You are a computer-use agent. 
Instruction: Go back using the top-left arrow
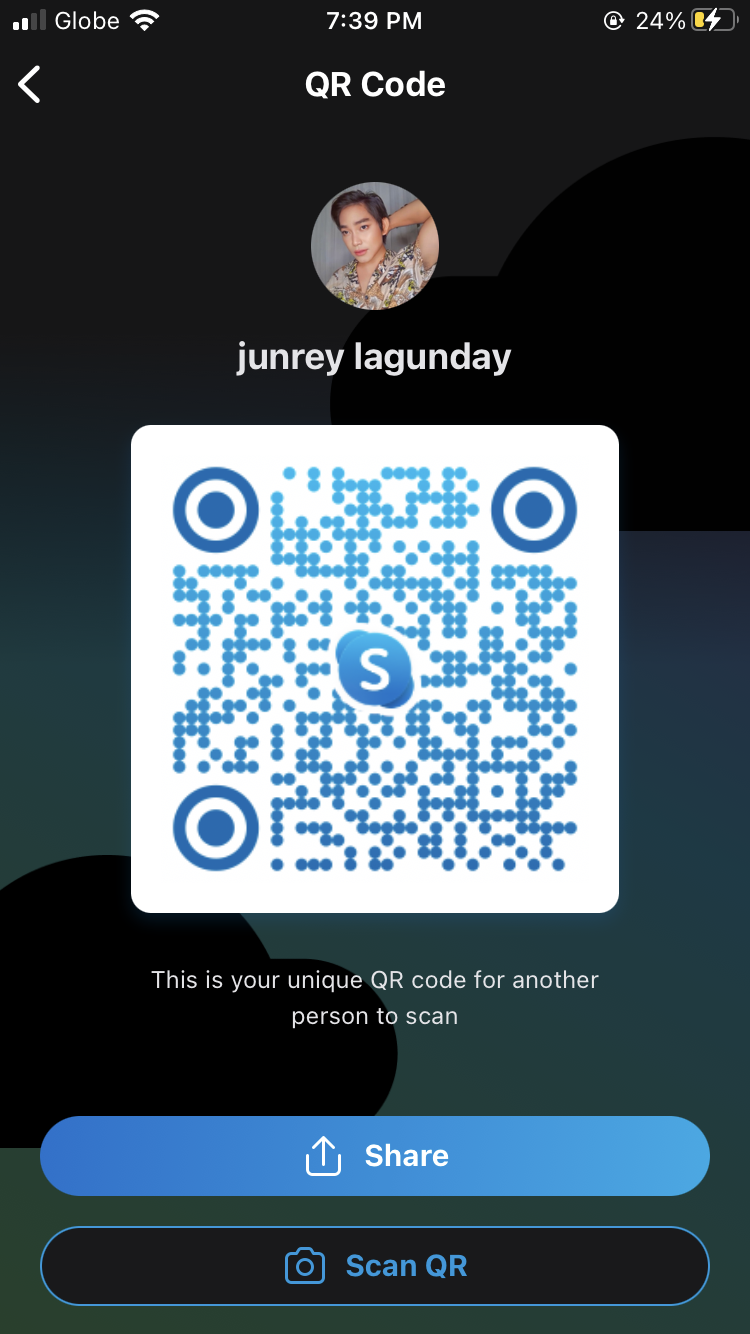[30, 85]
